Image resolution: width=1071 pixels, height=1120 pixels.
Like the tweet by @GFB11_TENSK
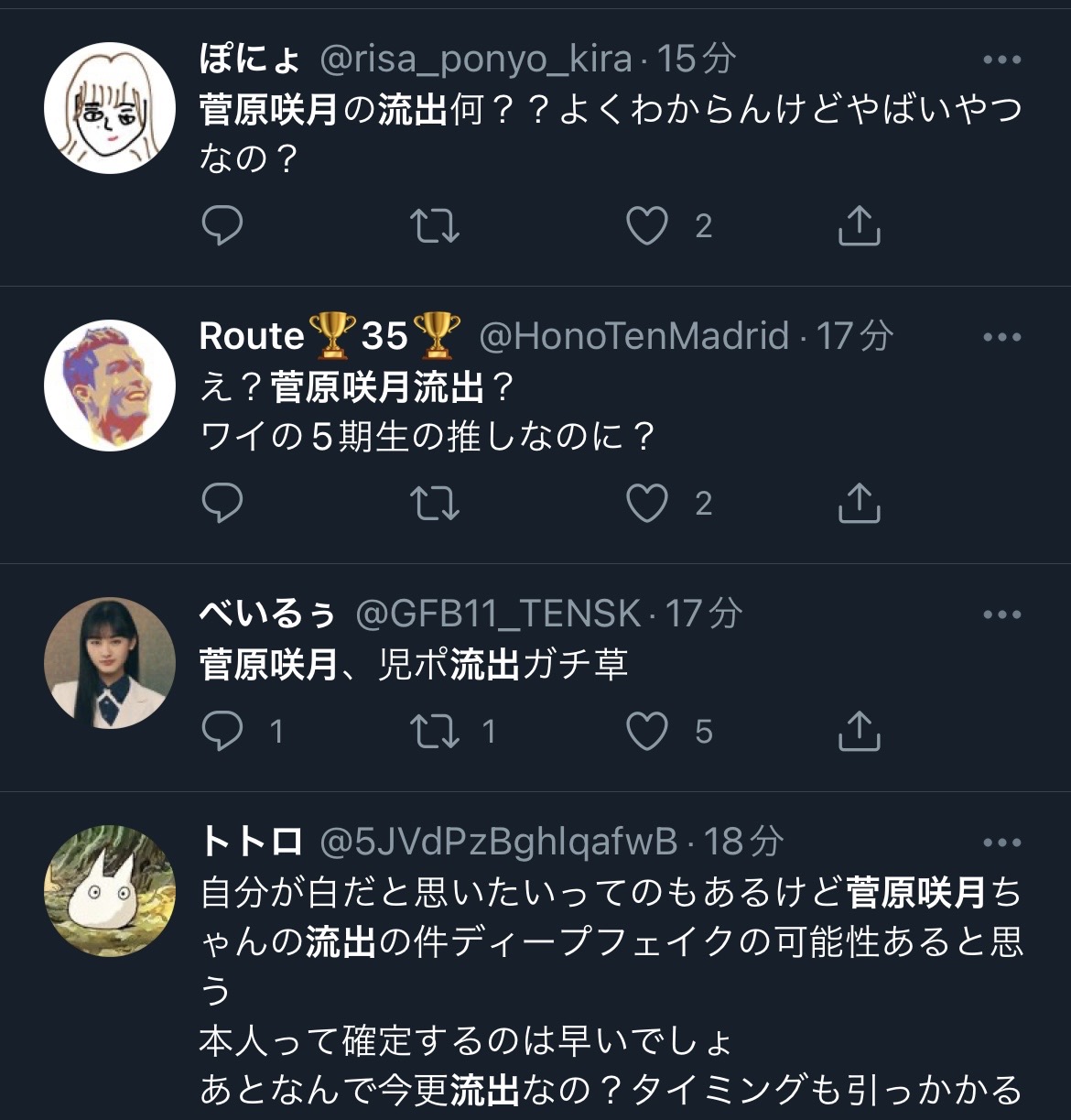(646, 731)
